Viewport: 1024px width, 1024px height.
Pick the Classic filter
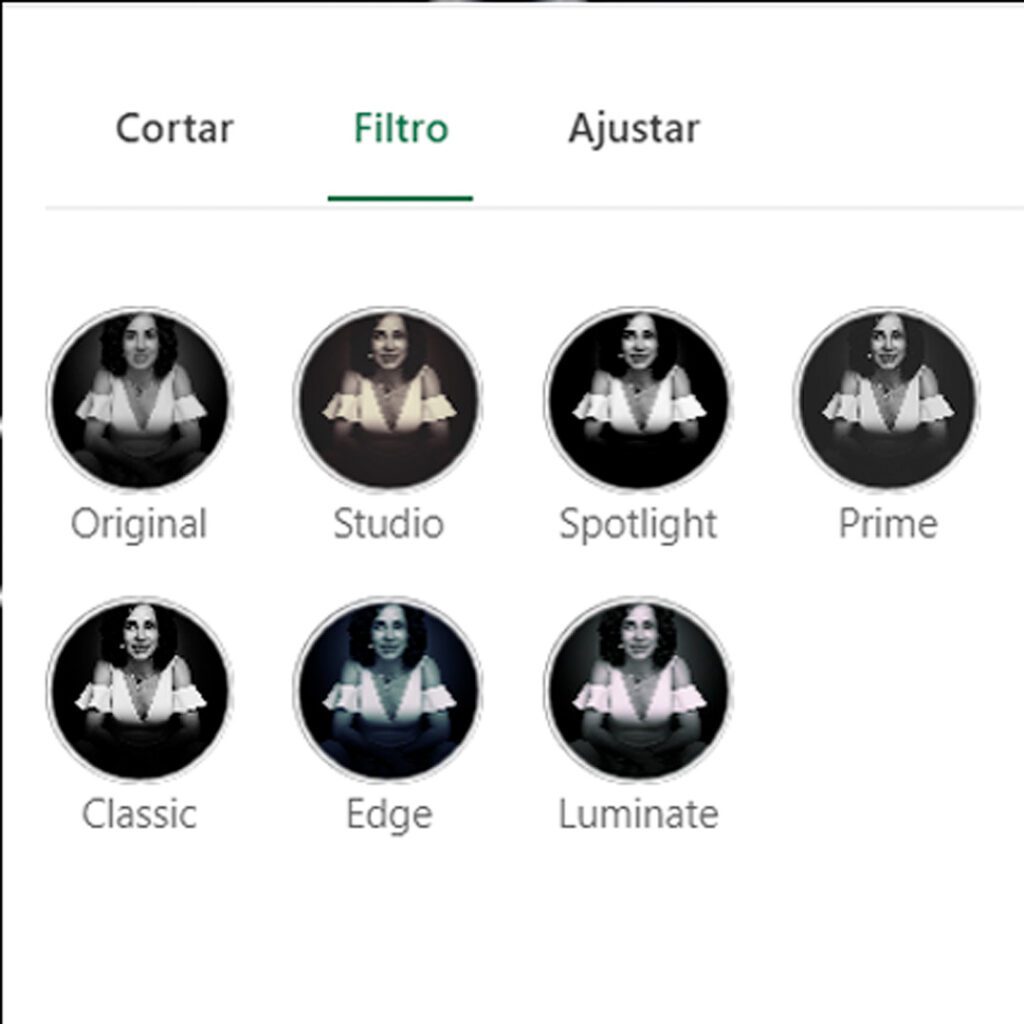(x=139, y=689)
